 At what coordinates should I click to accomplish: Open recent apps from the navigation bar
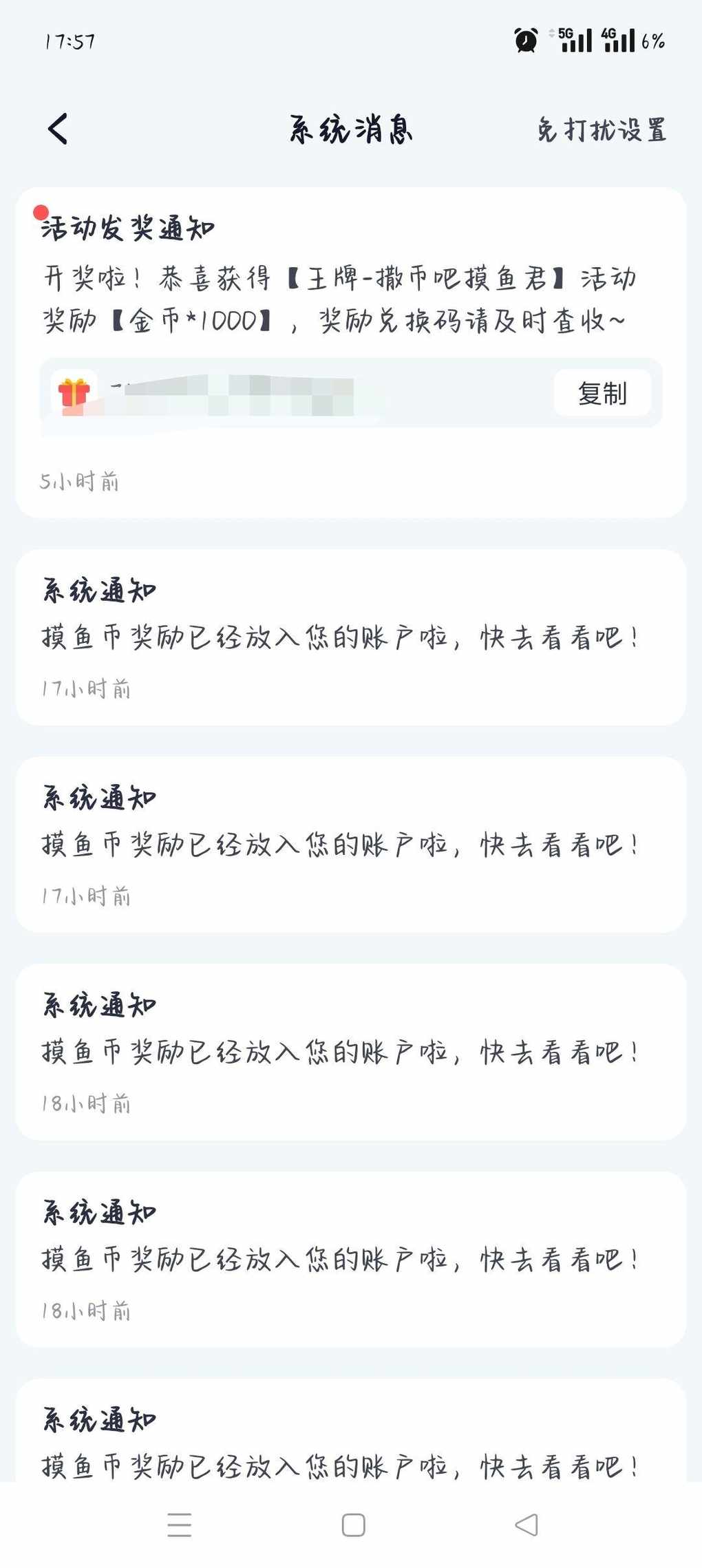179,1525
